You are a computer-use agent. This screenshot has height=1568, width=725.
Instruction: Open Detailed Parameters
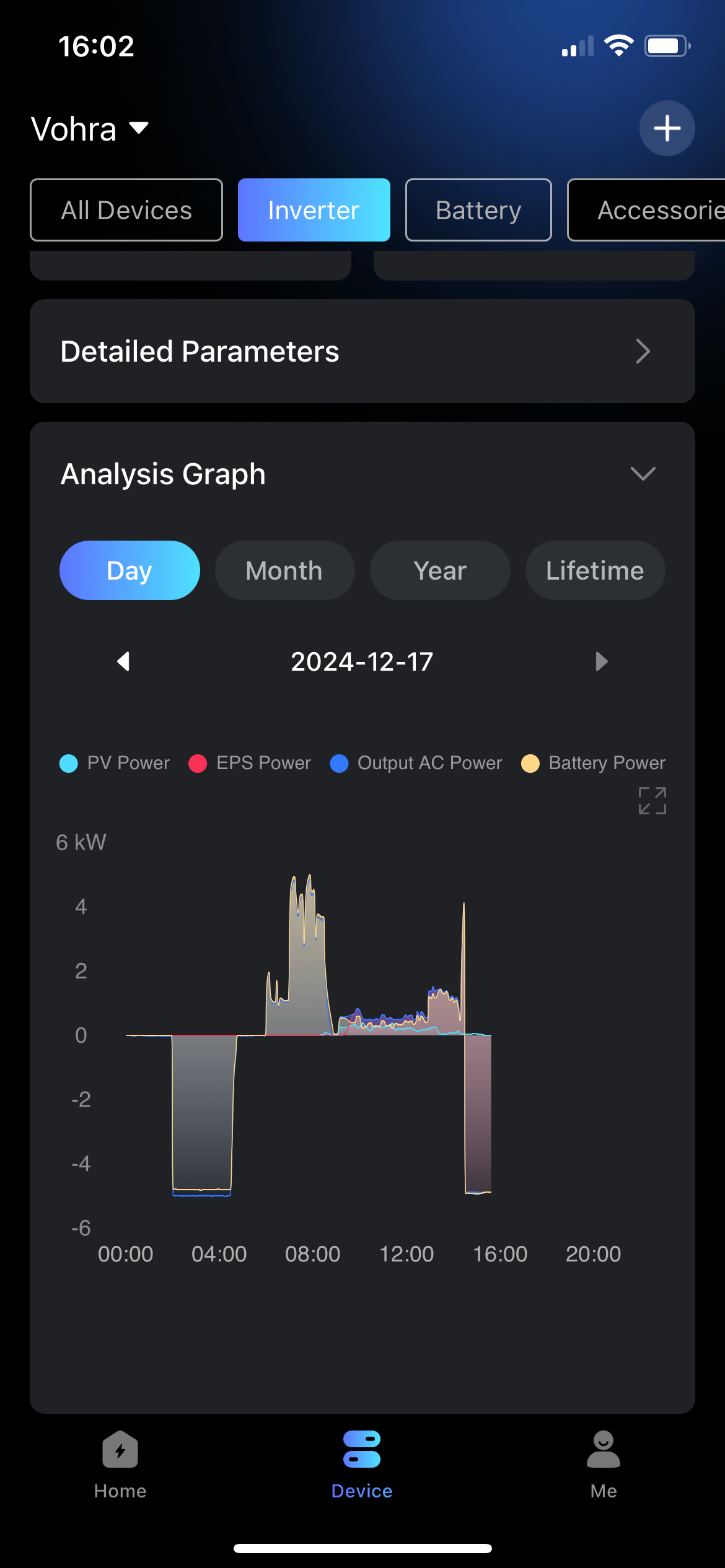362,351
